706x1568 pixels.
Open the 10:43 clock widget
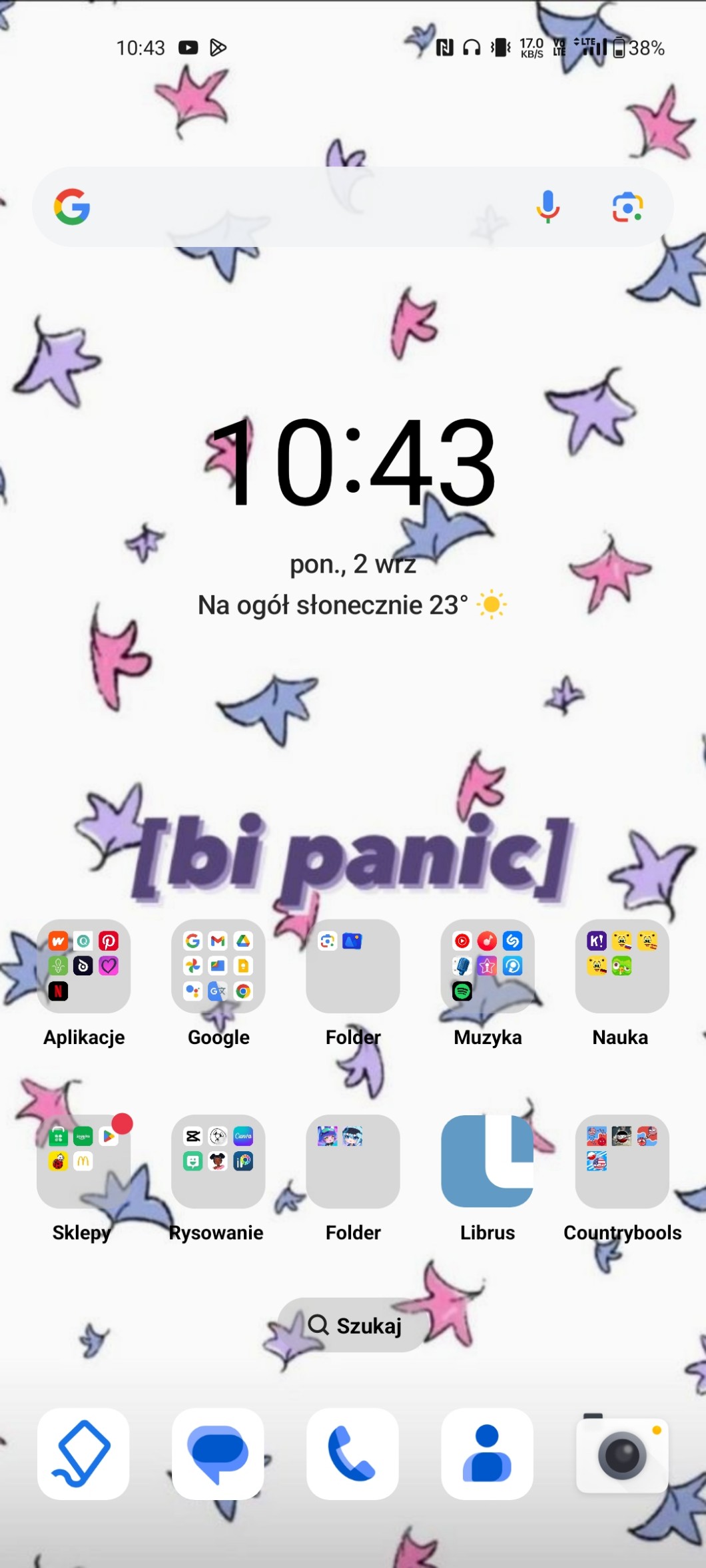[x=353, y=461]
